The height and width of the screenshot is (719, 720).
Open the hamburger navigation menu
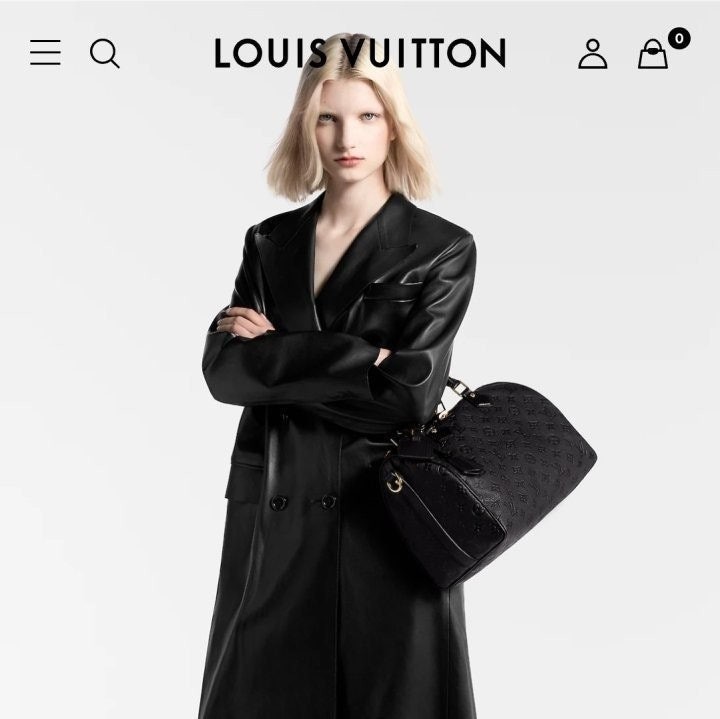coord(45,53)
